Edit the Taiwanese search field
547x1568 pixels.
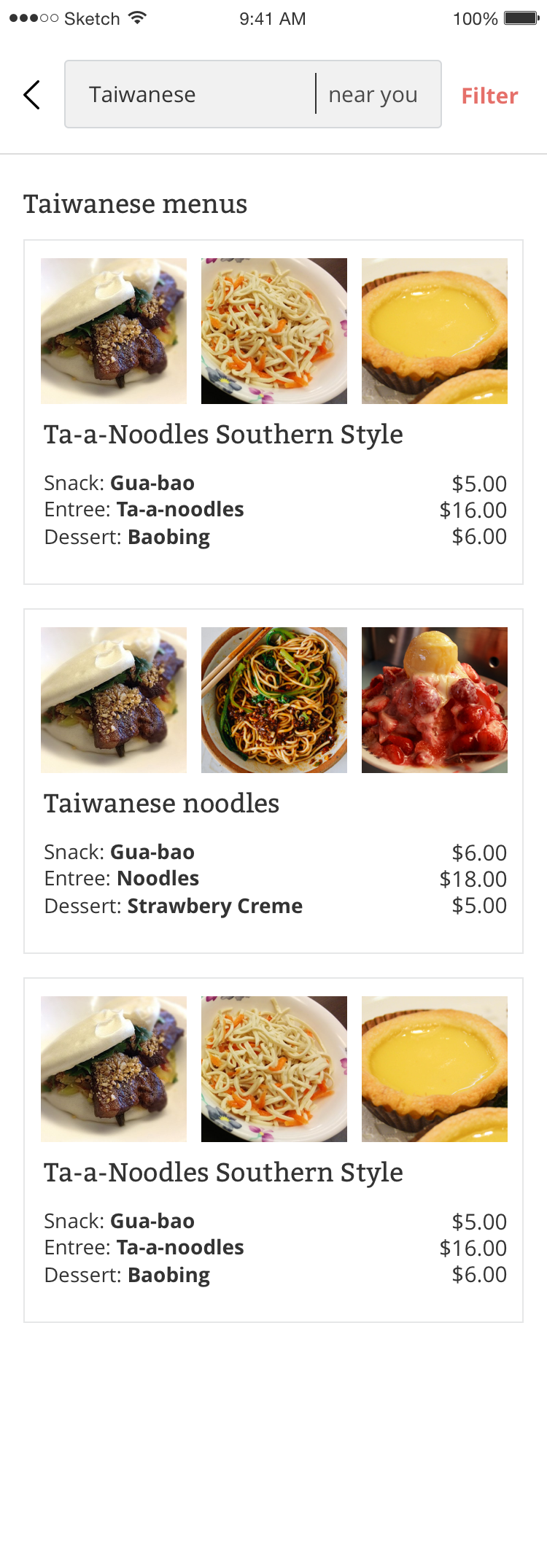190,95
